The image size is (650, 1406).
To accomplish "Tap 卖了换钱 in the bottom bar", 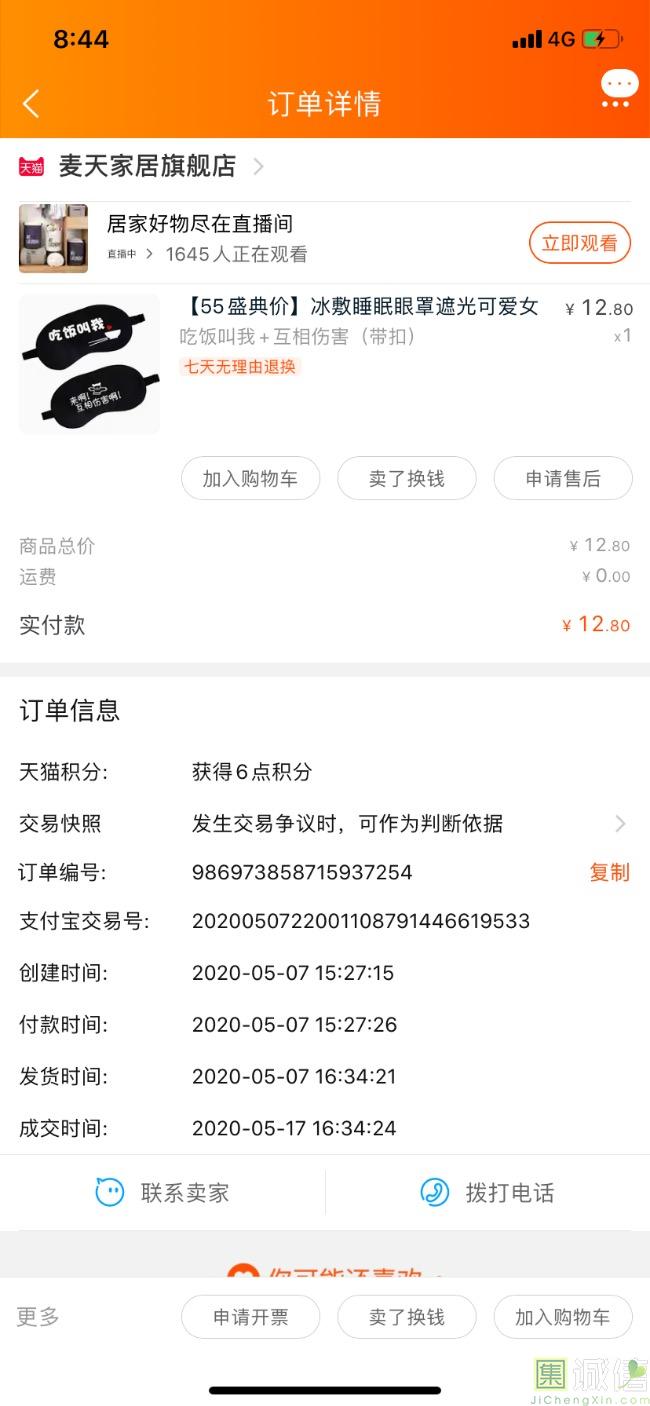I will [406, 1317].
